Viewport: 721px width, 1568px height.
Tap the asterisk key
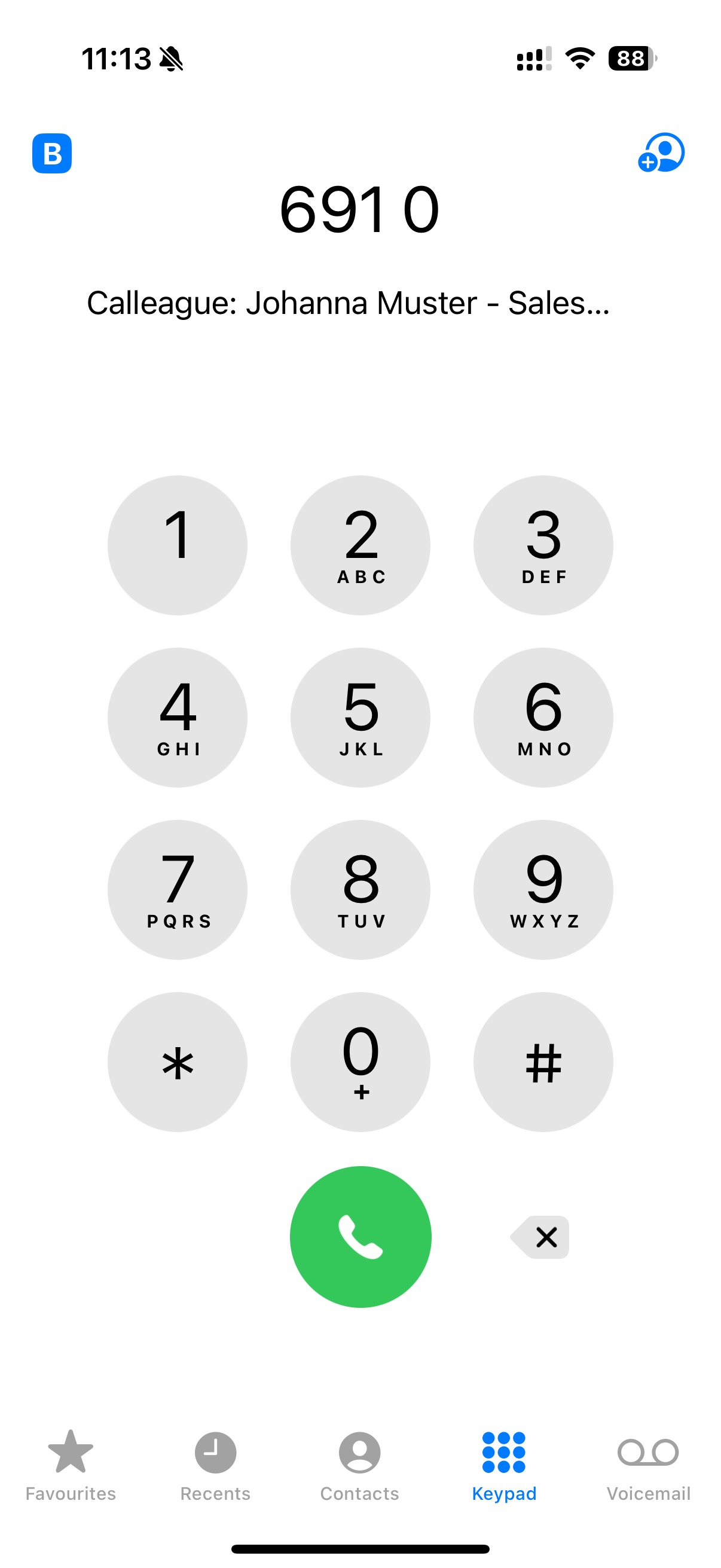coord(177,1061)
